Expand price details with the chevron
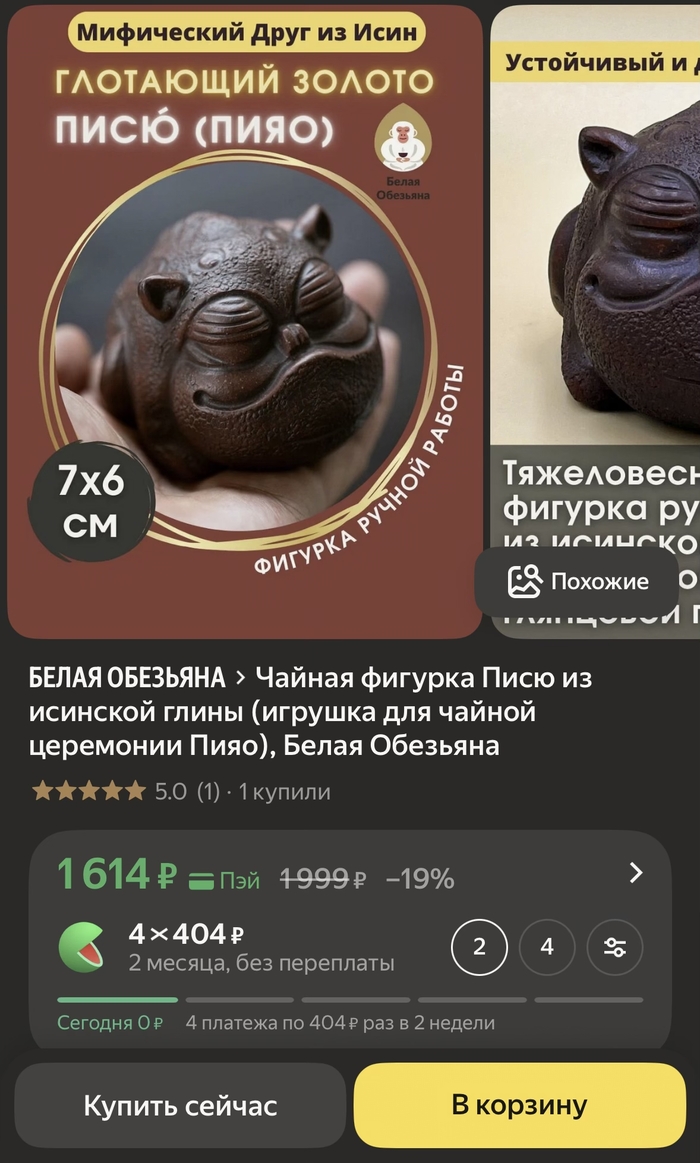 pos(636,873)
